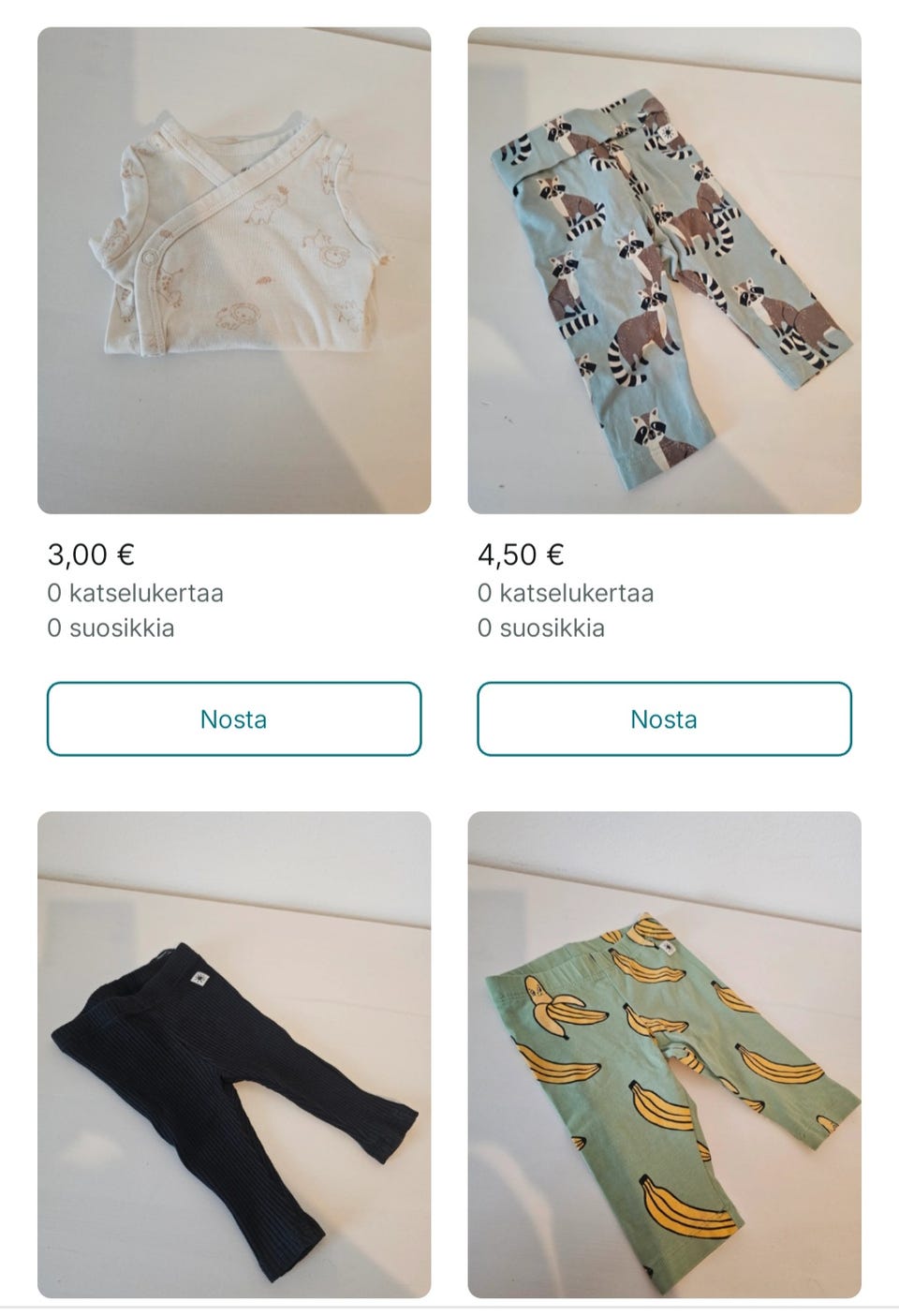The height and width of the screenshot is (1316, 899).
Task: Open the raccoon print leggings listing
Action: tap(664, 270)
